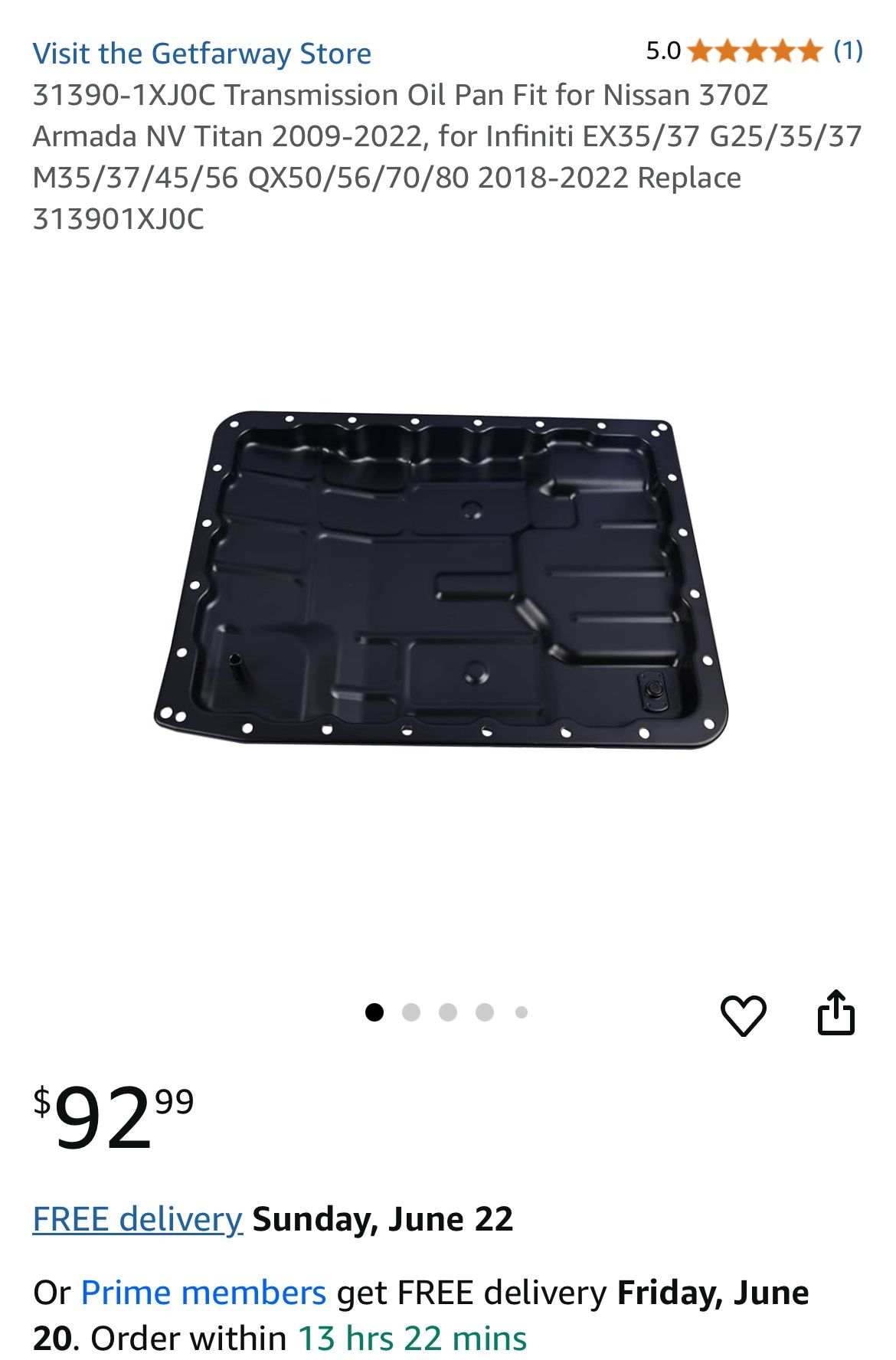Share this product
Viewport: 896px width, 1360px height.
tap(836, 1013)
